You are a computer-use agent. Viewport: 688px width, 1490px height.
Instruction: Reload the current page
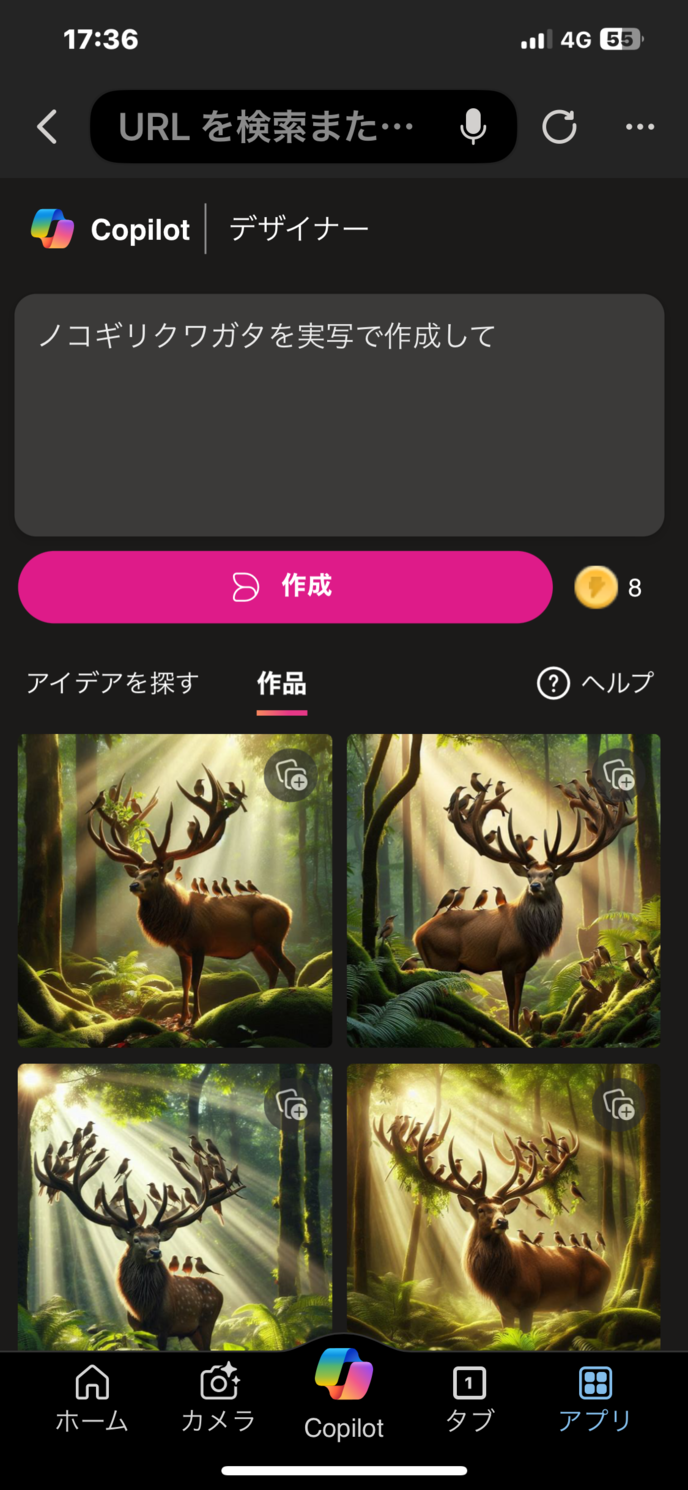click(x=559, y=127)
